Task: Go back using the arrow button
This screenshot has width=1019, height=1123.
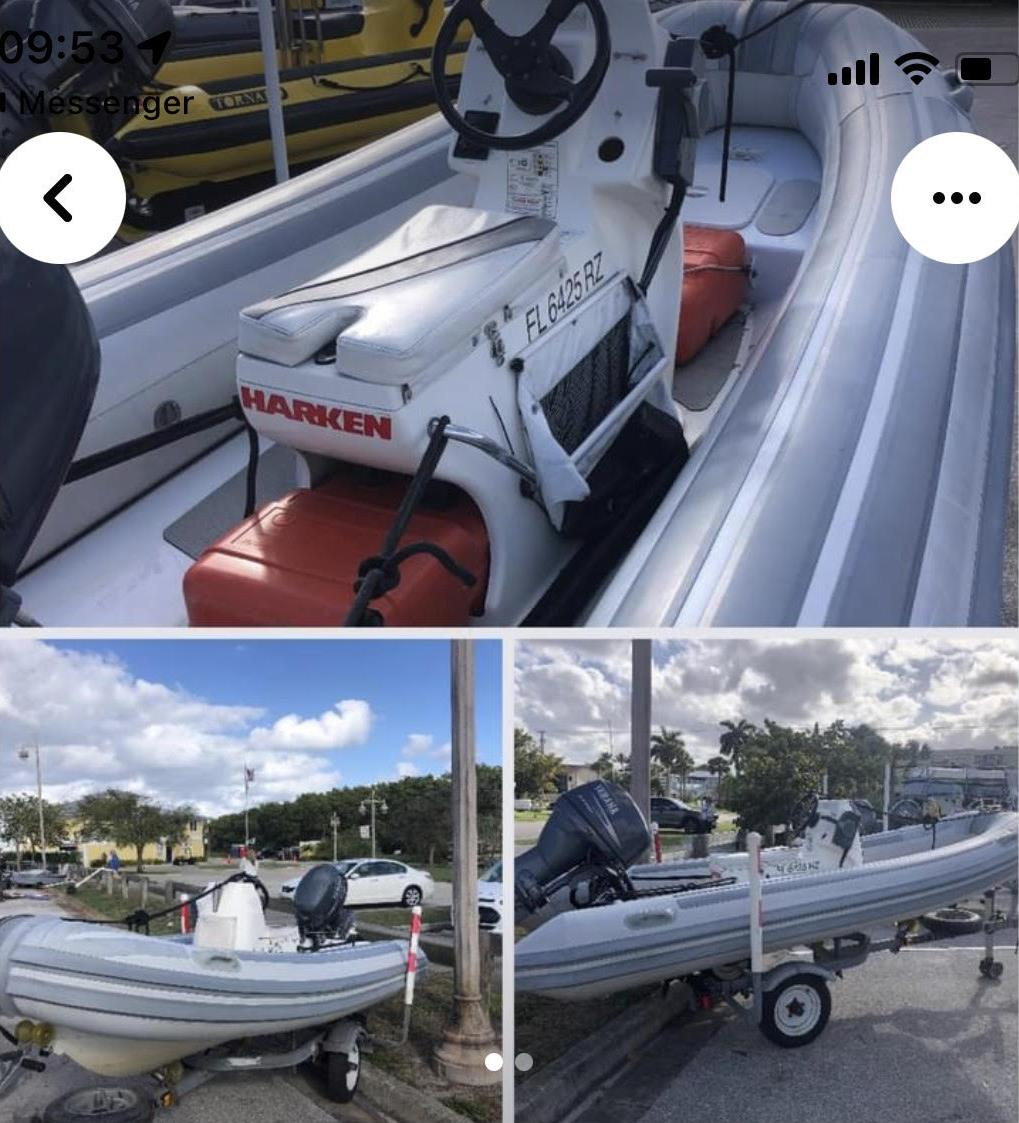Action: click(60, 198)
